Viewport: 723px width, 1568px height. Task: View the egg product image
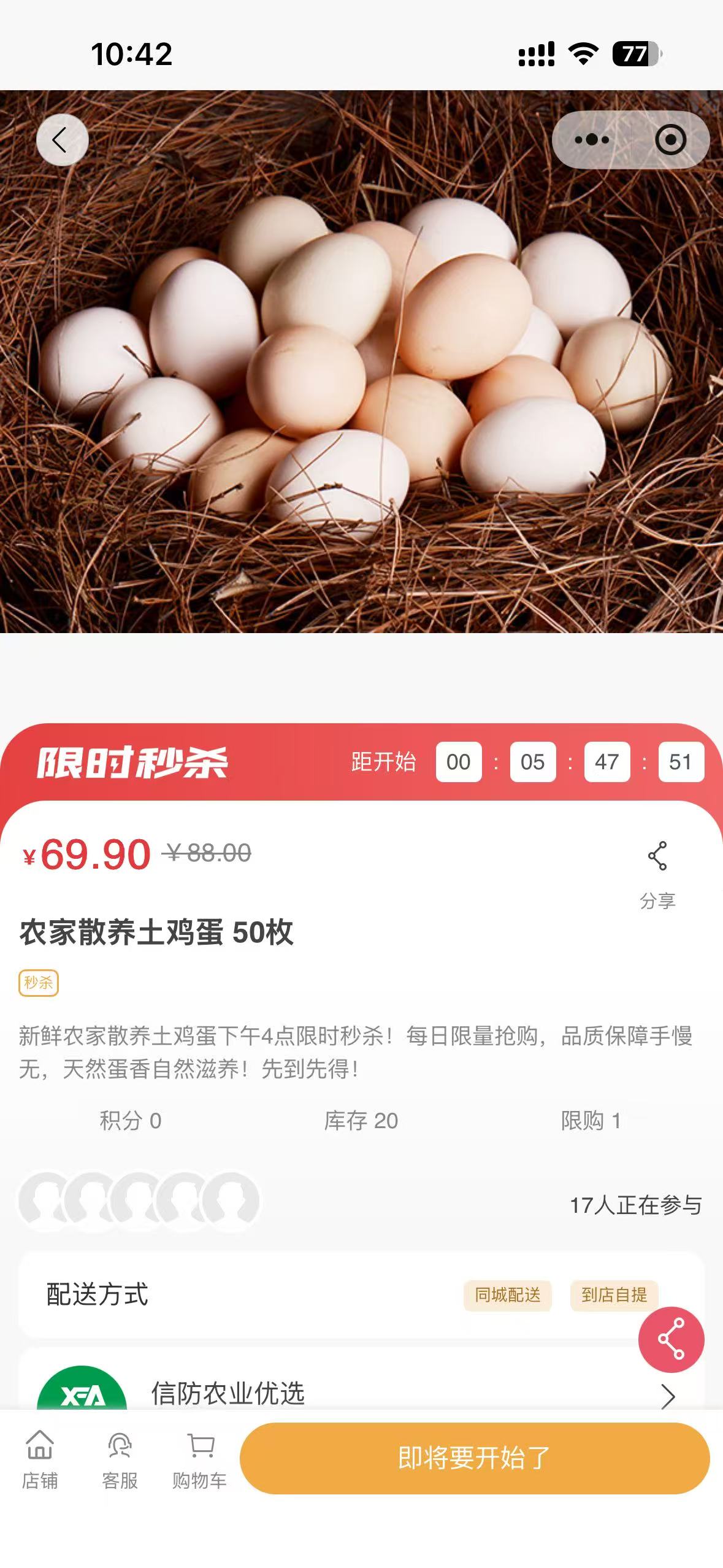click(x=362, y=362)
